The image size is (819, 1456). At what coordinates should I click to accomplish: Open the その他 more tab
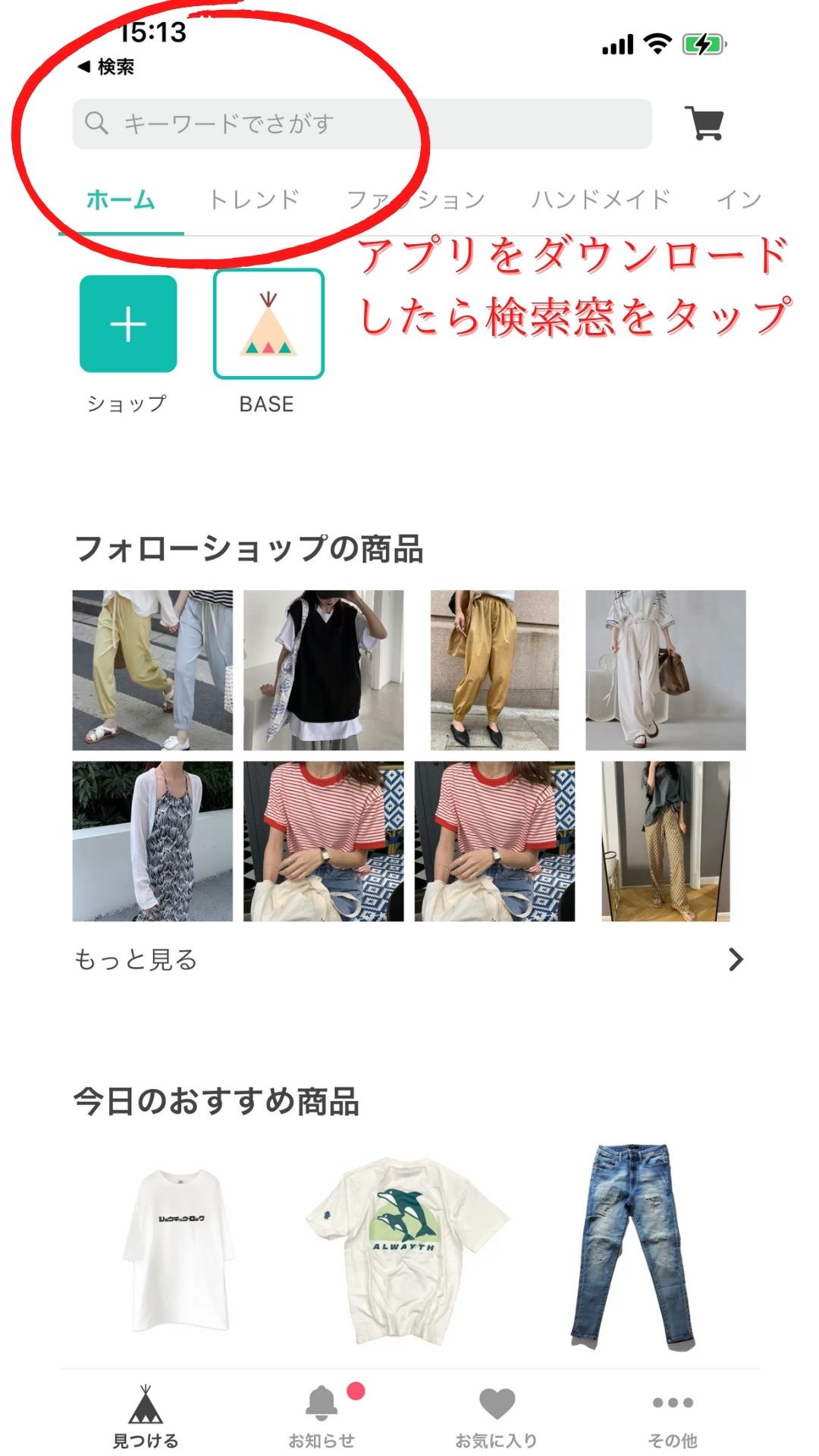[672, 1416]
